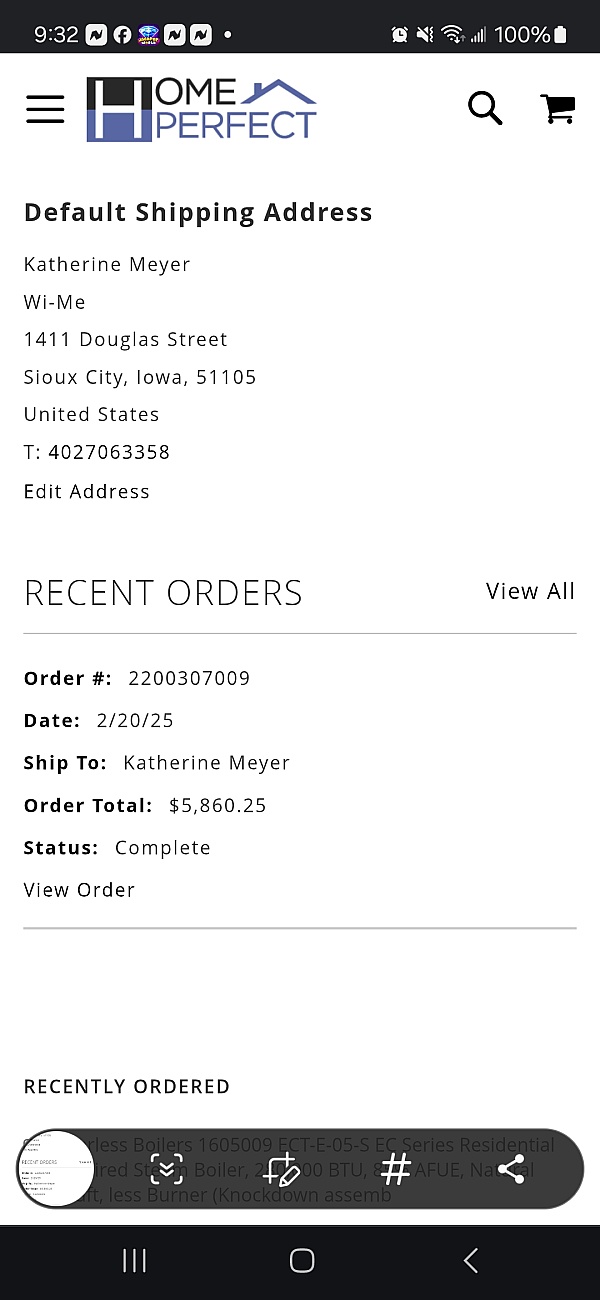Crop and draw on the screenshot
600x1300 pixels.
[282, 1169]
